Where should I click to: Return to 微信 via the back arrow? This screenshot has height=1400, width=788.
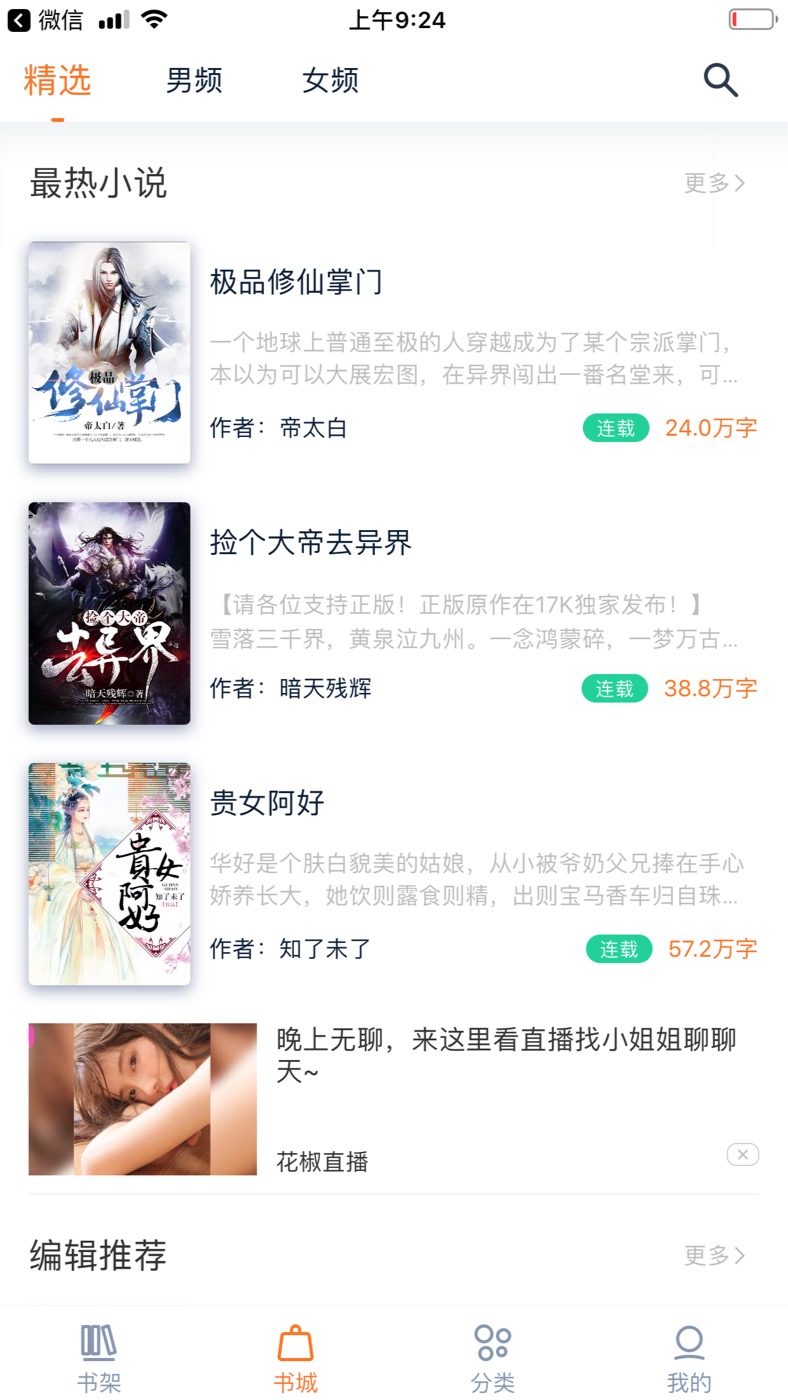pos(19,20)
